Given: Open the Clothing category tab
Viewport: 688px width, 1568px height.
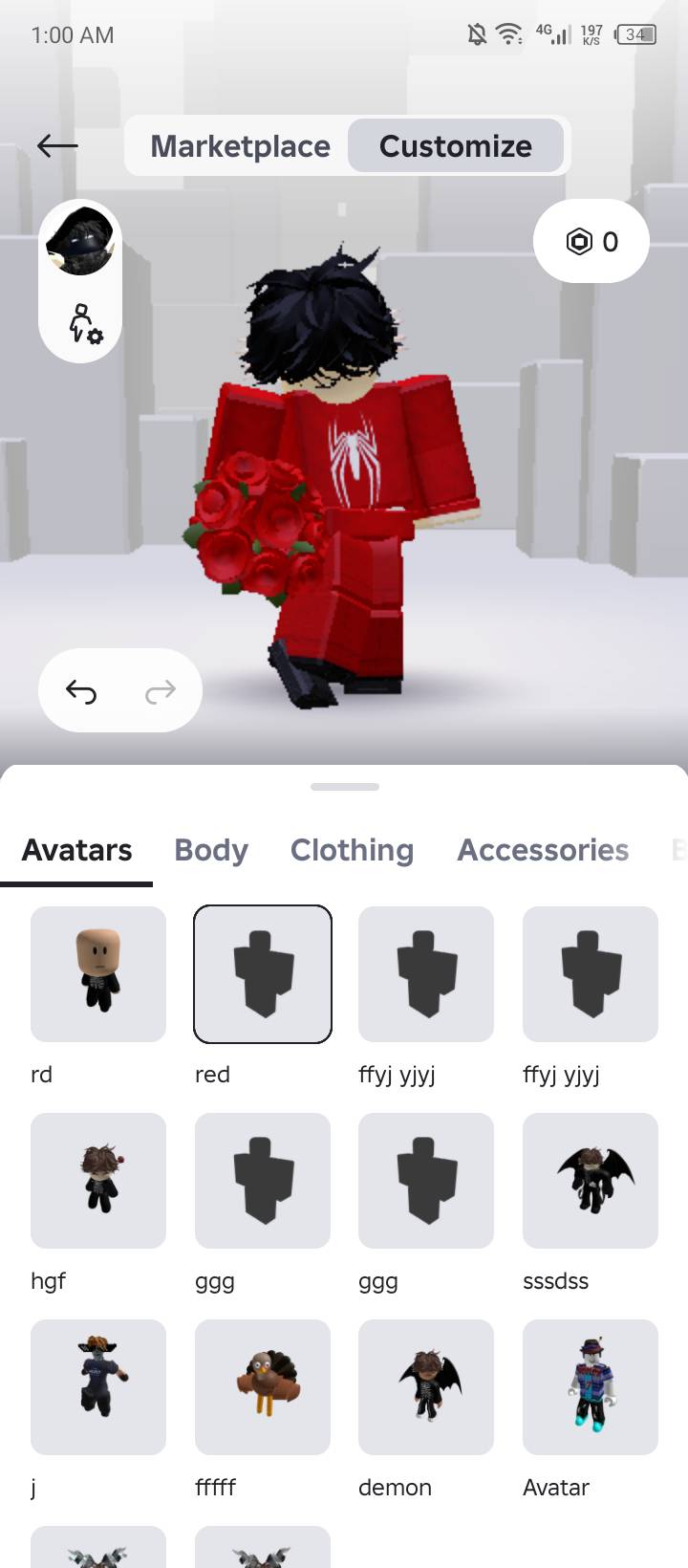Looking at the screenshot, I should pyautogui.click(x=352, y=850).
